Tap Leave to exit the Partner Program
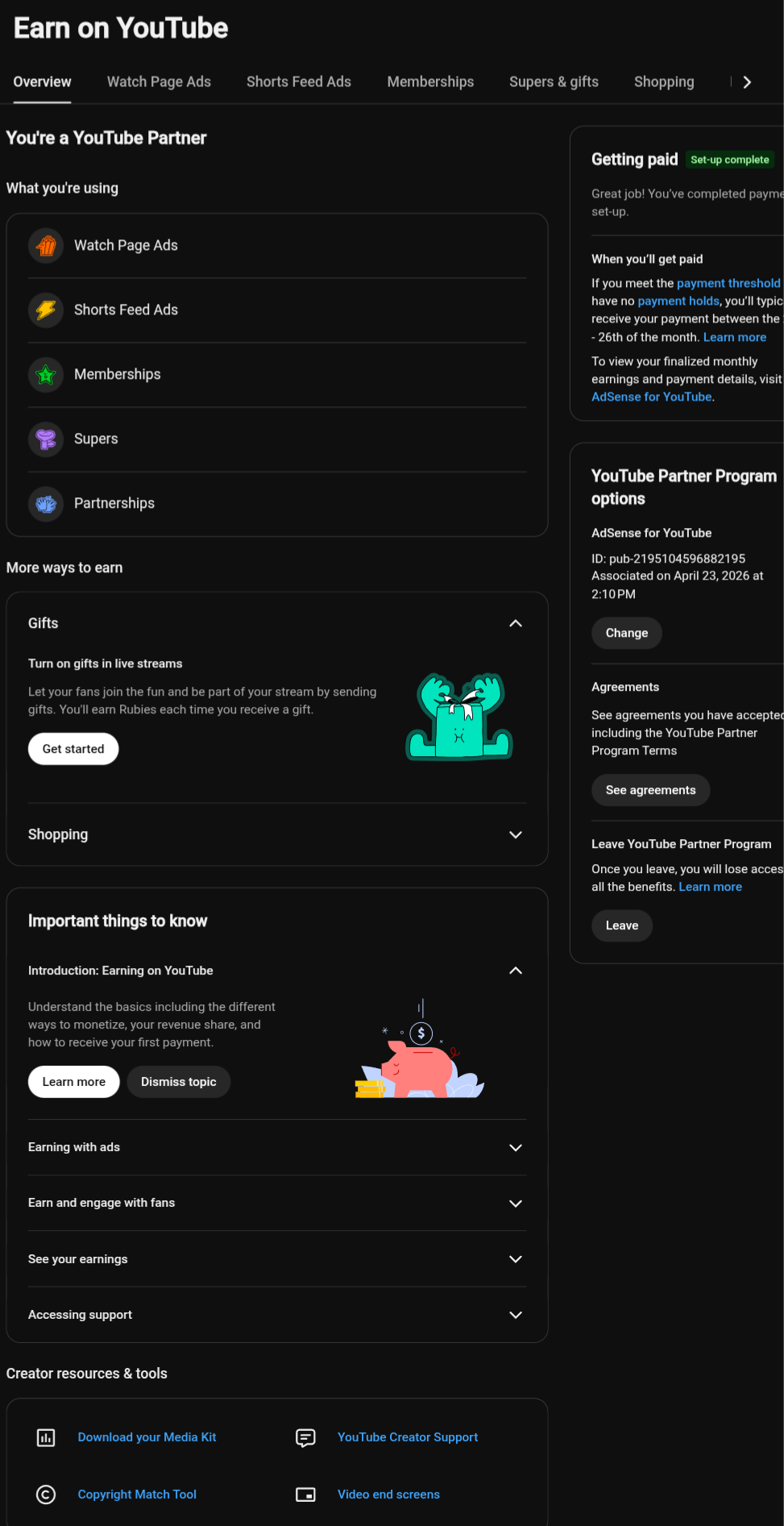The width and height of the screenshot is (784, 1526). (622, 925)
